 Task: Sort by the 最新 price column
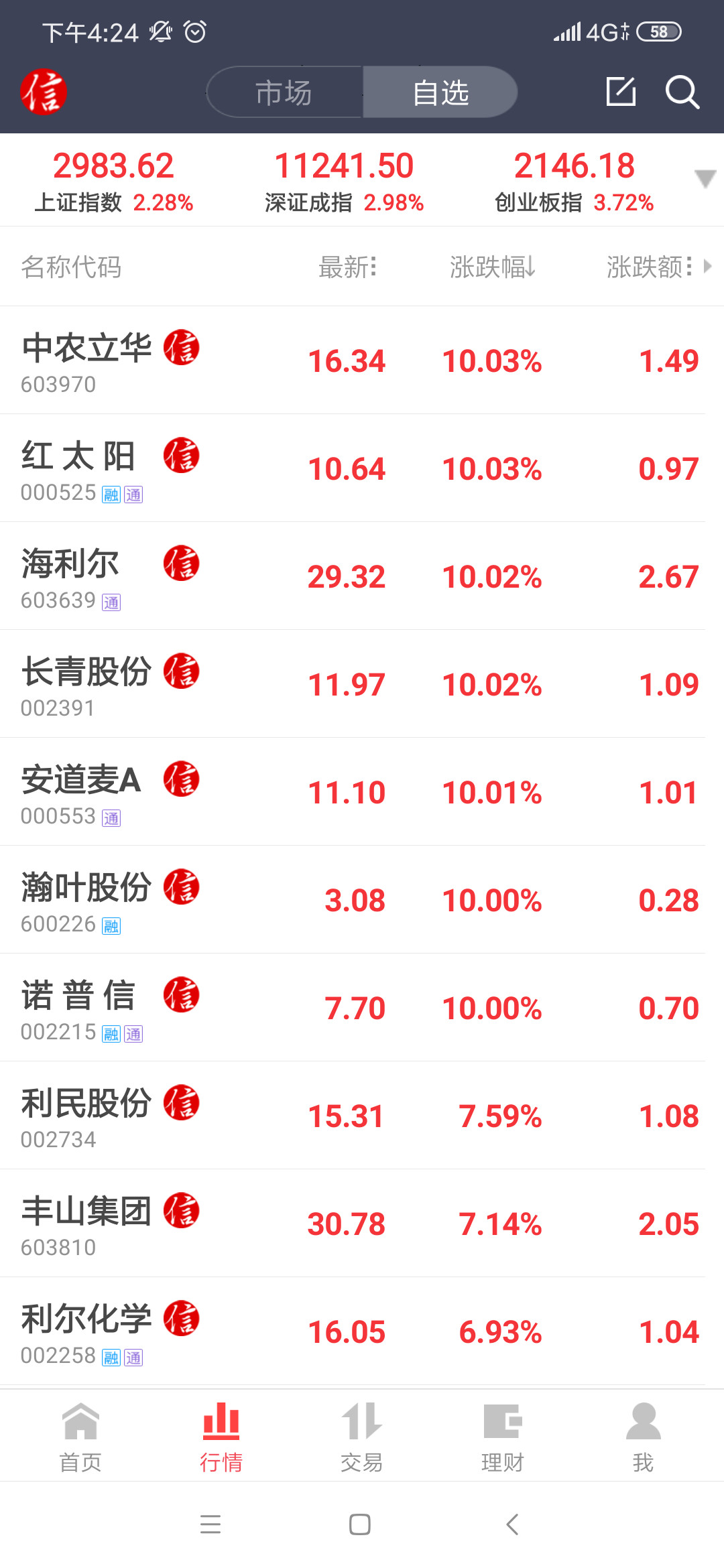click(x=347, y=267)
